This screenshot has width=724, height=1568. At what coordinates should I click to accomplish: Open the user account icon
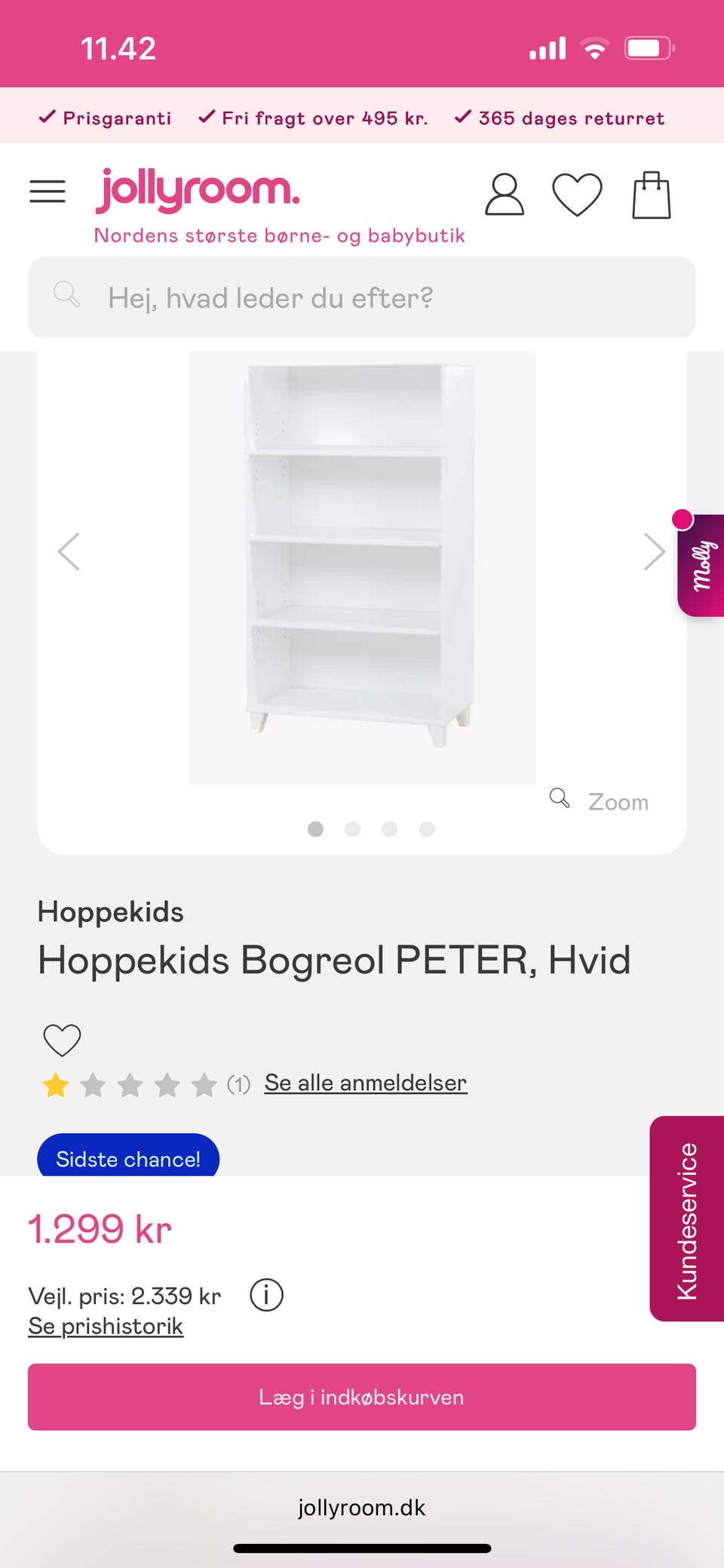(504, 195)
